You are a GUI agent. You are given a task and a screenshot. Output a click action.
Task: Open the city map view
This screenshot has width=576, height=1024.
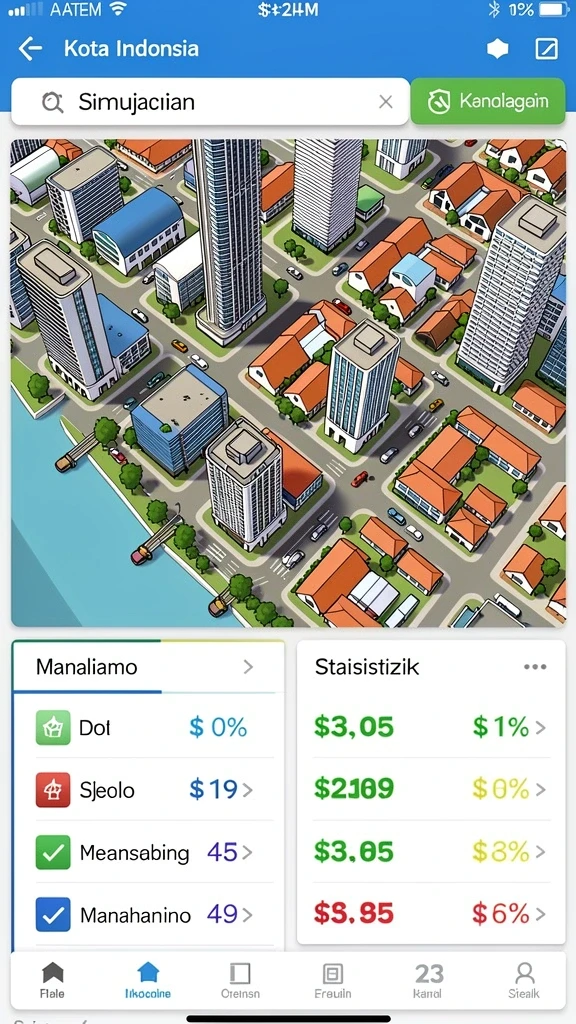pyautogui.click(x=288, y=383)
